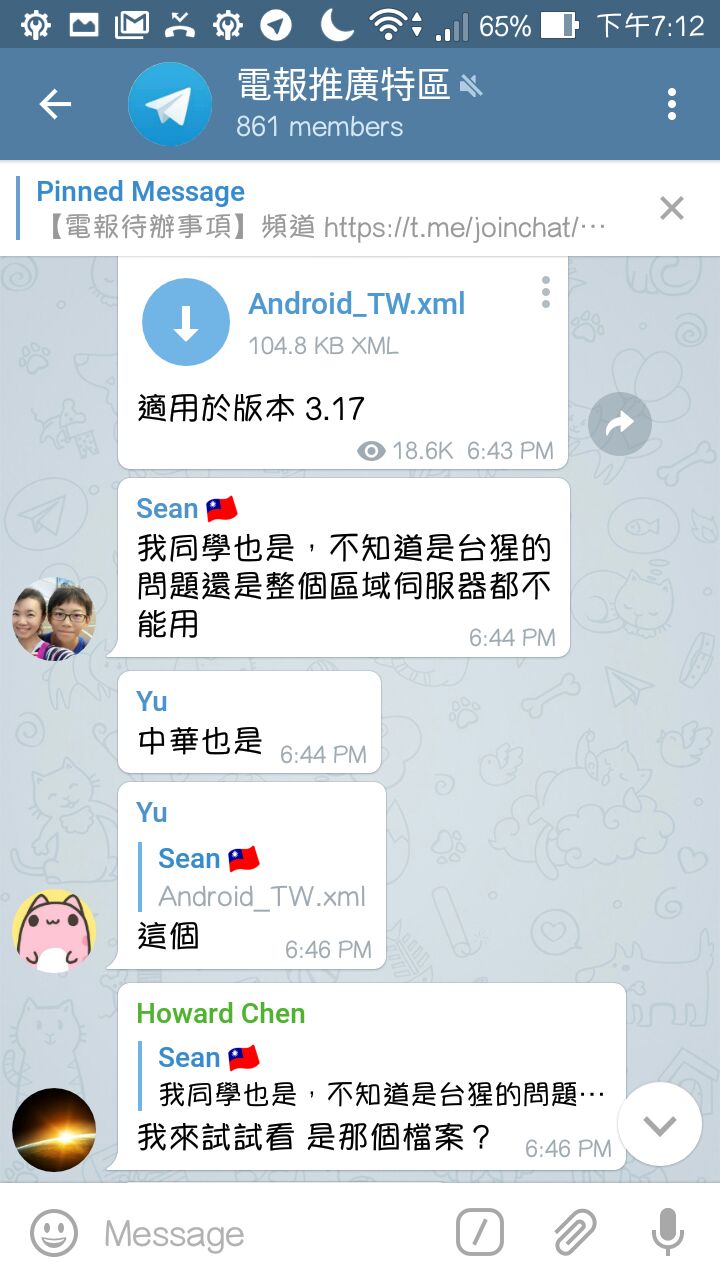The image size is (720, 1280).
Task: Dismiss the pinned message banner
Action: pyautogui.click(x=671, y=208)
